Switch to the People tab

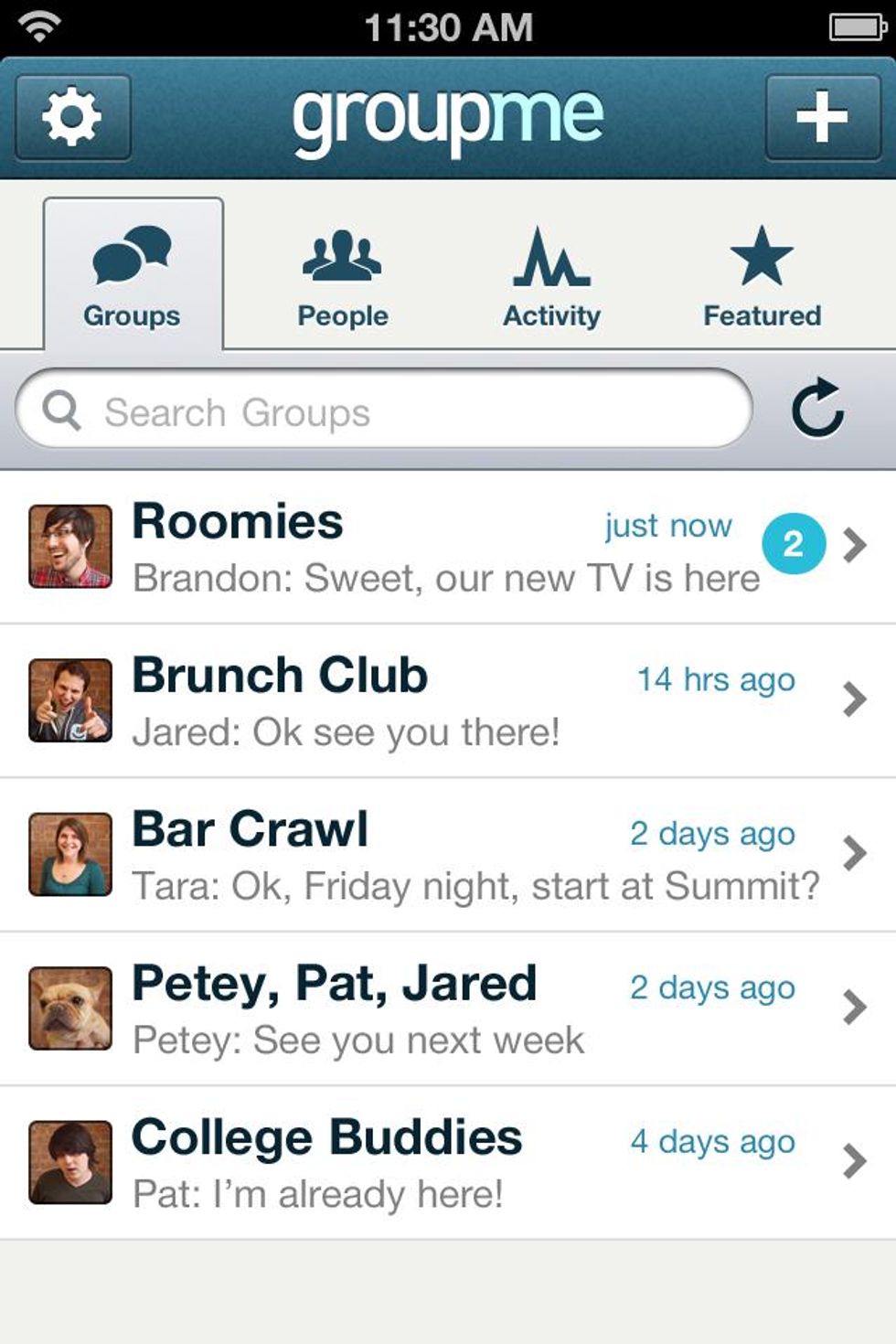pyautogui.click(x=343, y=276)
